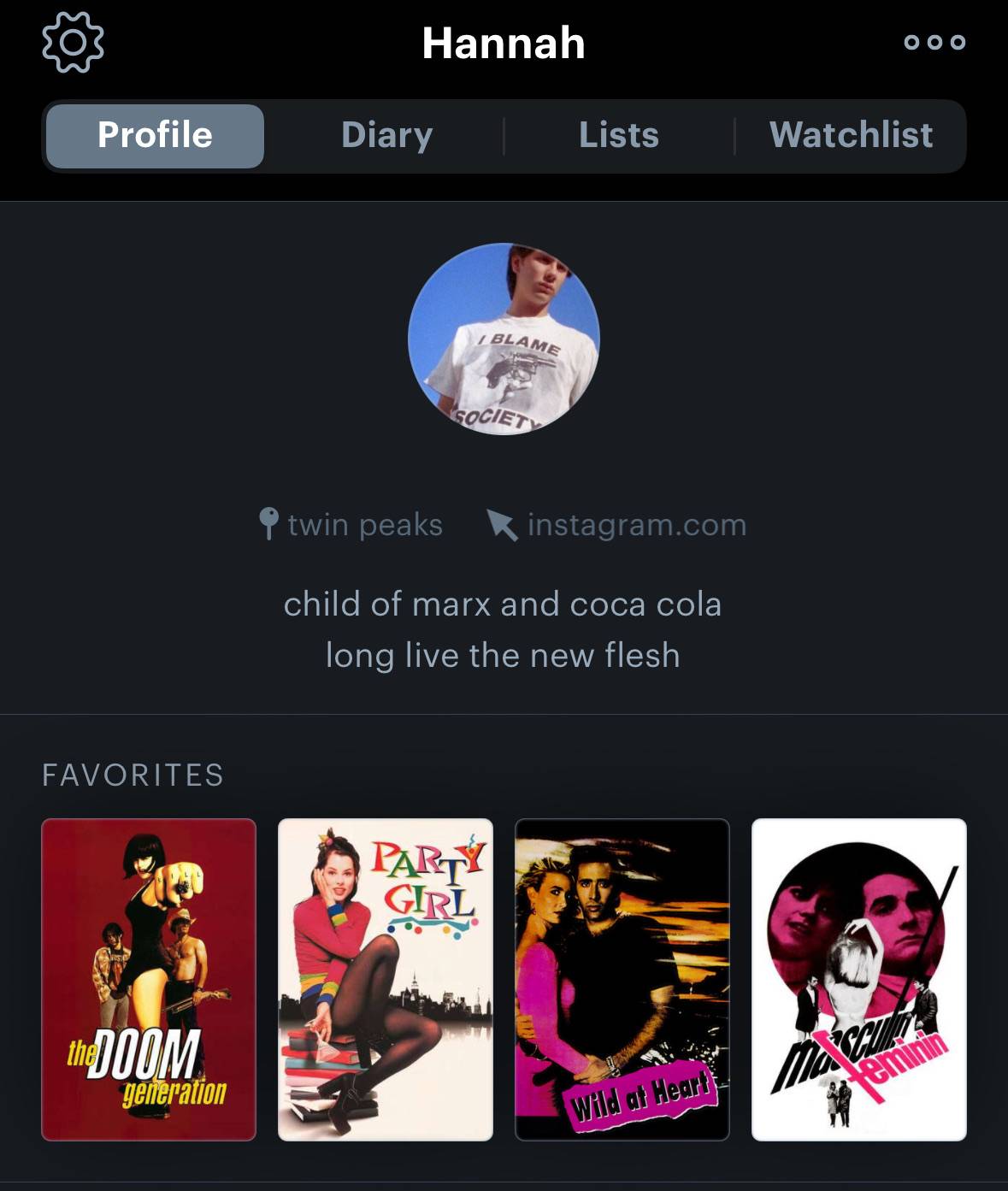Switch to the Watchlist tab
The width and height of the screenshot is (1008, 1191).
pyautogui.click(x=852, y=135)
